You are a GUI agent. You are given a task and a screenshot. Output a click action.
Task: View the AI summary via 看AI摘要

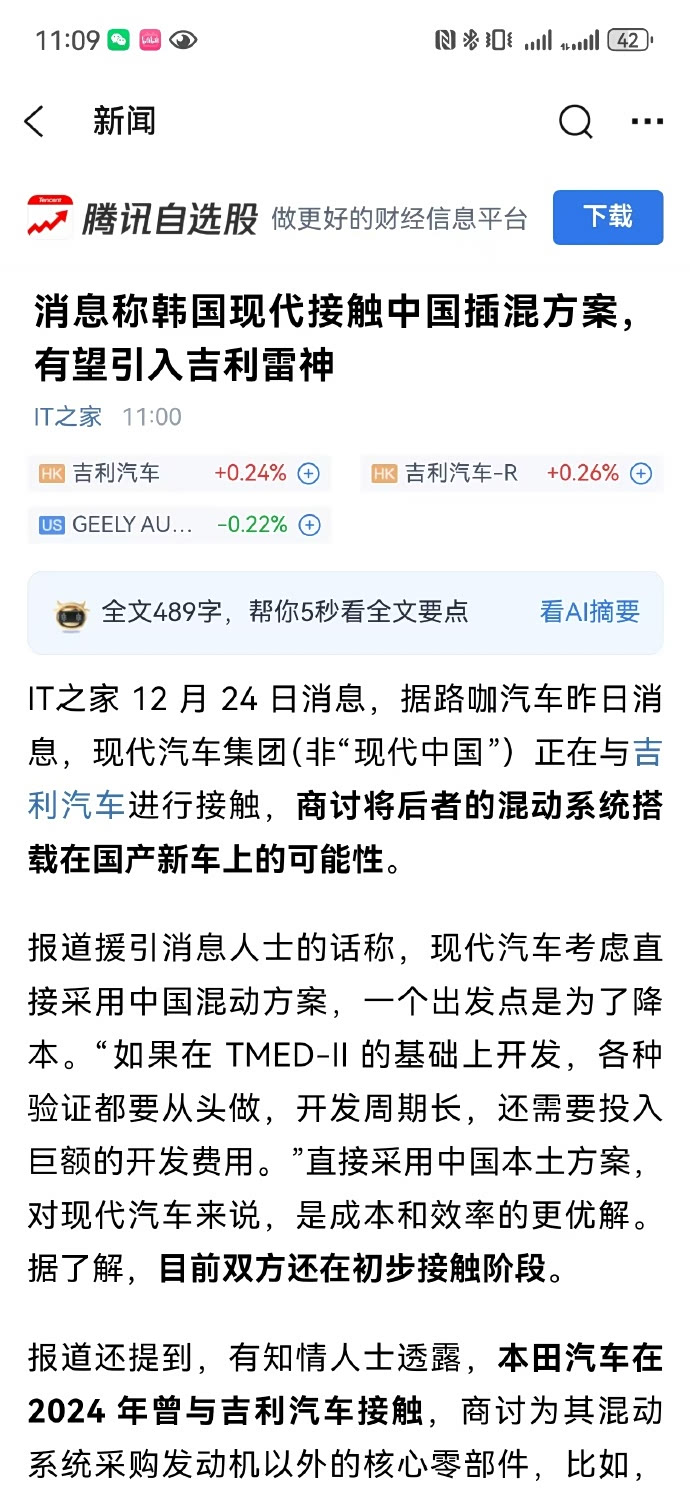(x=589, y=612)
